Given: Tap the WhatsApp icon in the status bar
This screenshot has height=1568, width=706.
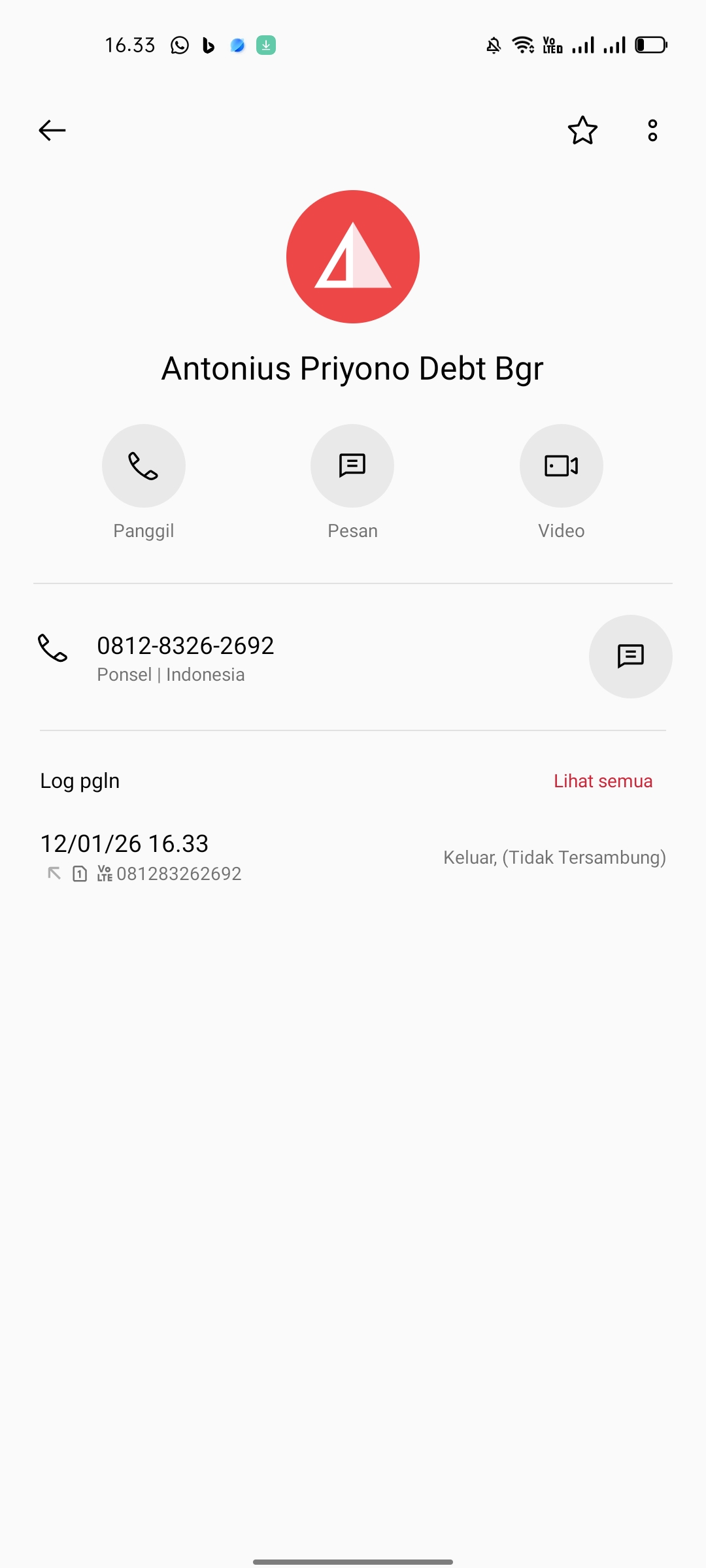Looking at the screenshot, I should point(178,44).
